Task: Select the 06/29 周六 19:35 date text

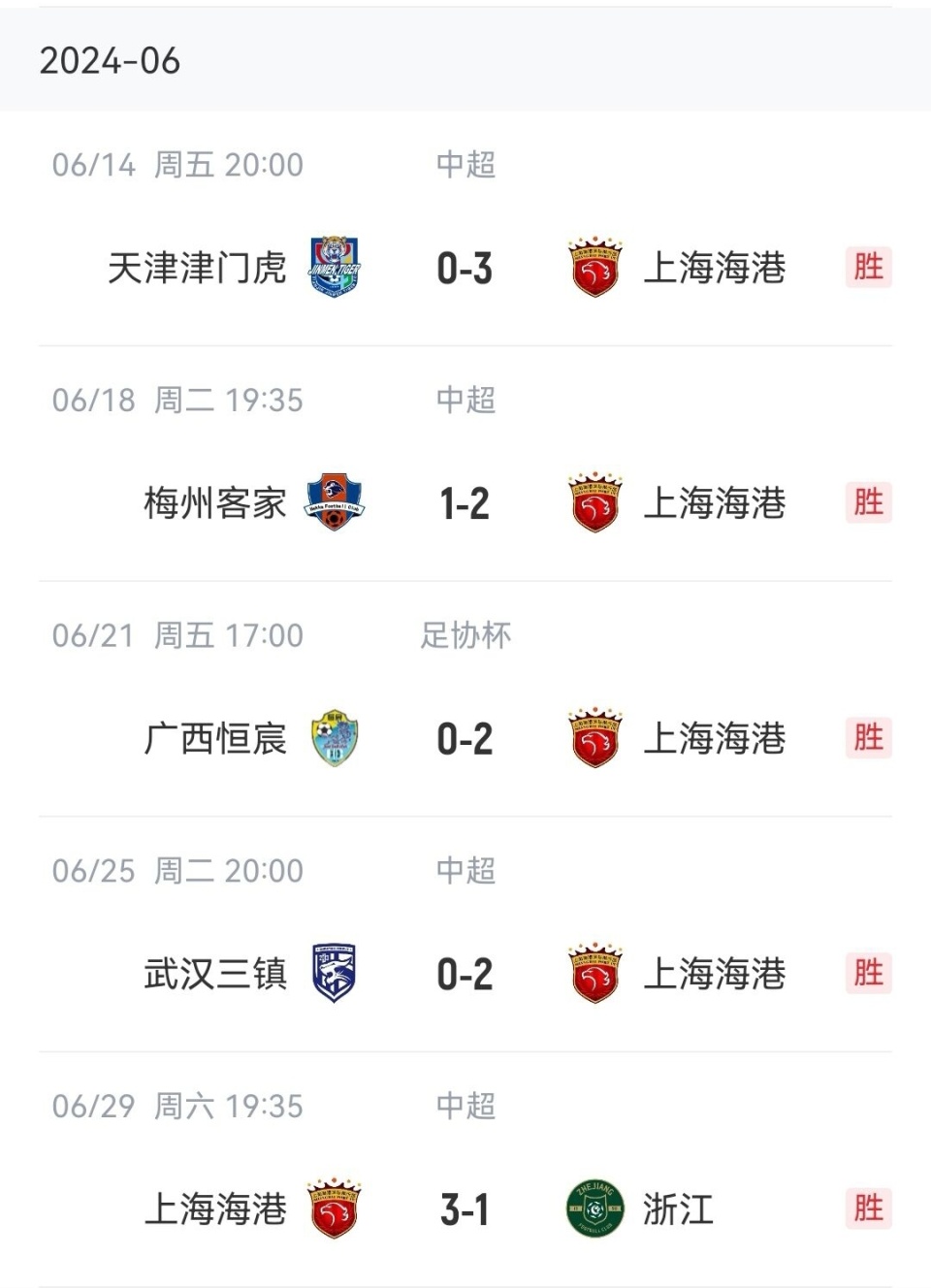Action: [x=177, y=1106]
